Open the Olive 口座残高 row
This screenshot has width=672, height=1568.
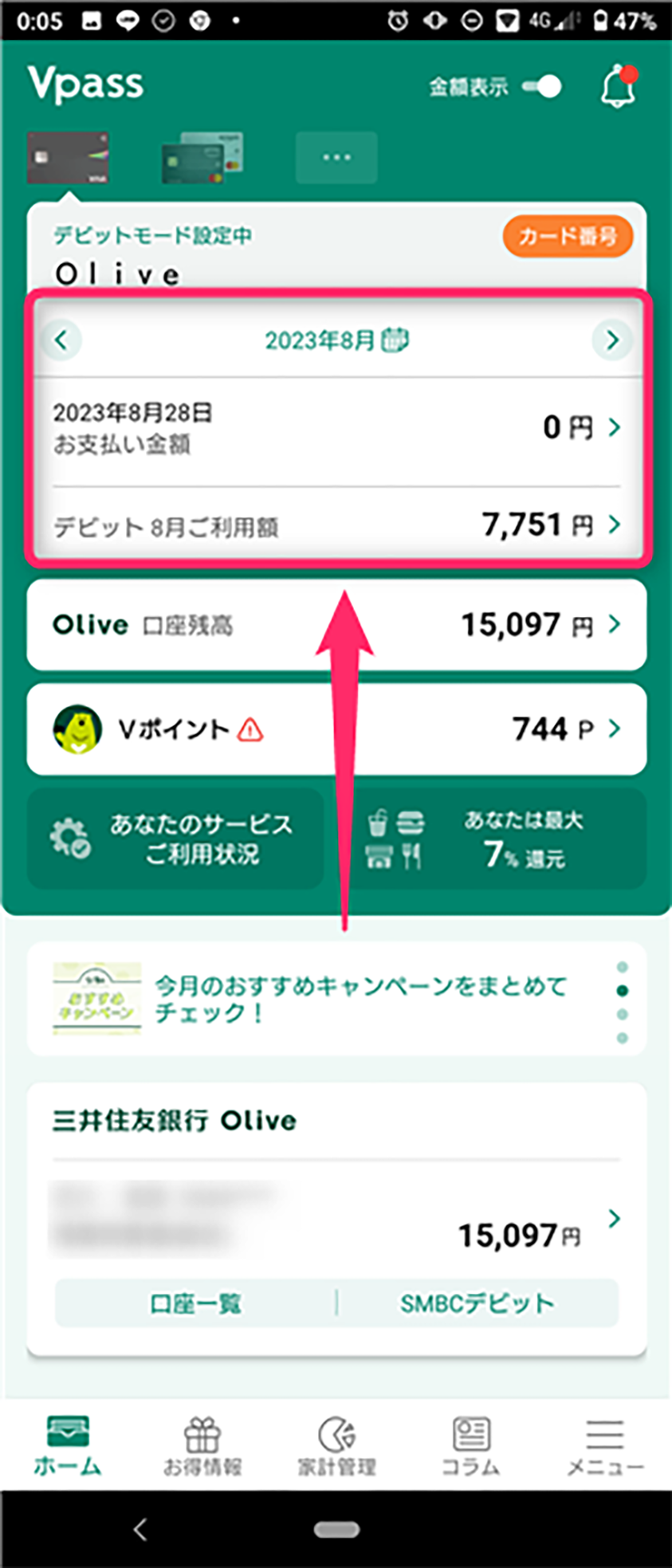[336, 625]
